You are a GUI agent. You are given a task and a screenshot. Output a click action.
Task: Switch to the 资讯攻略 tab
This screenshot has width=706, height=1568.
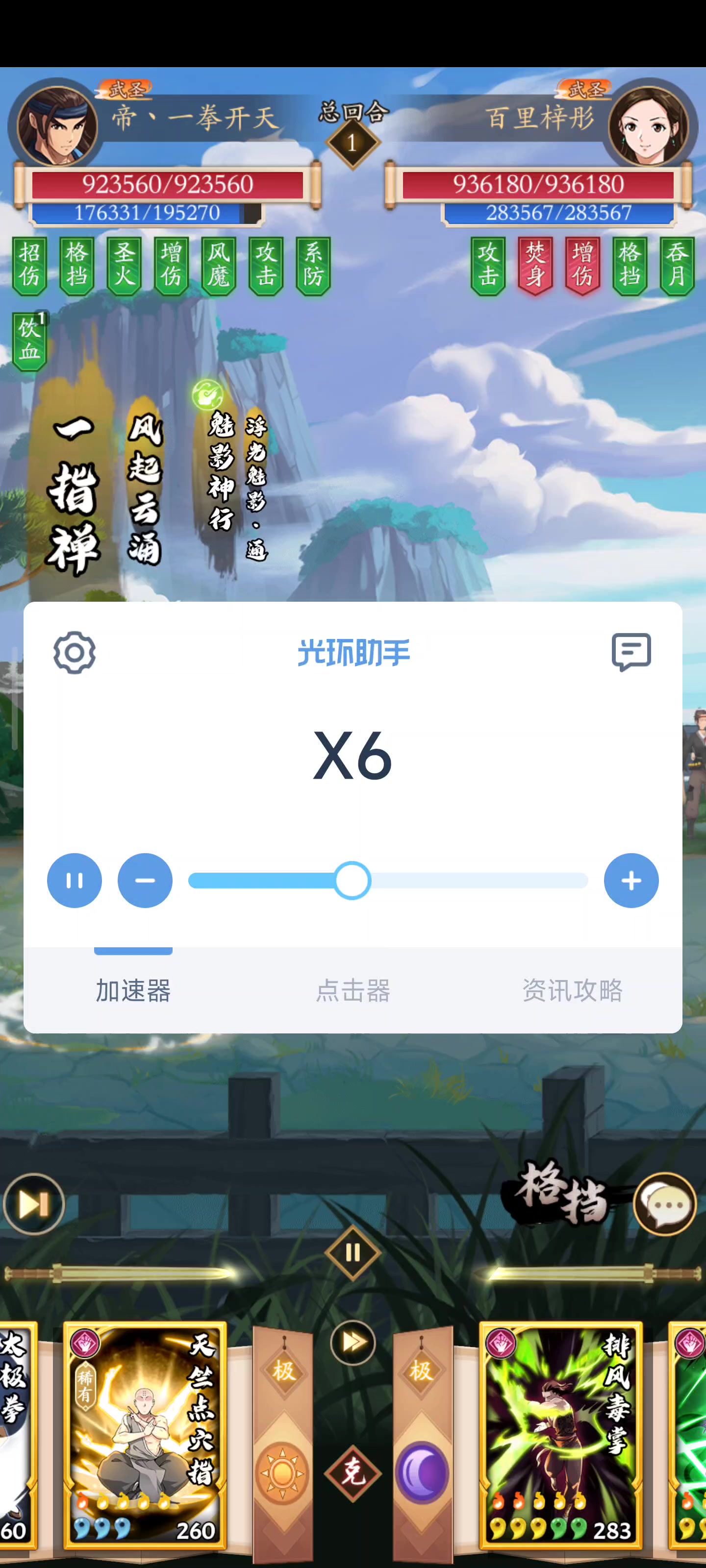[x=572, y=990]
